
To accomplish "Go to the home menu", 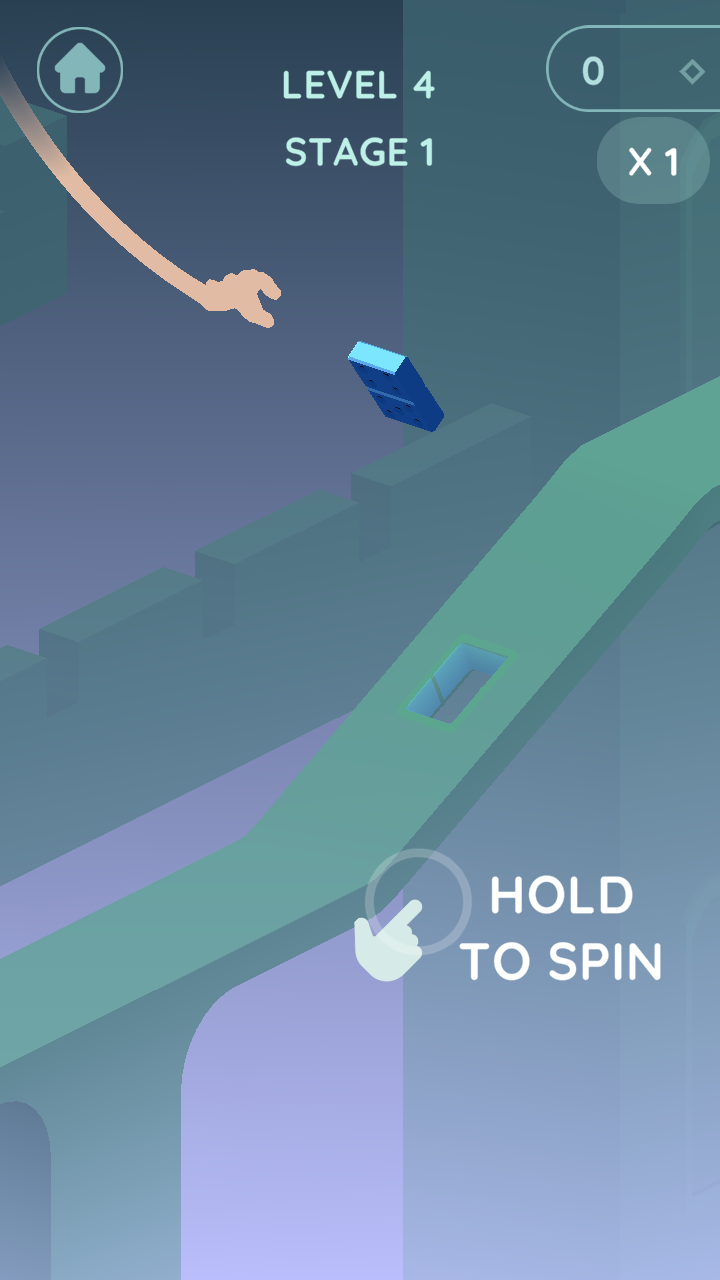I will 80,69.
